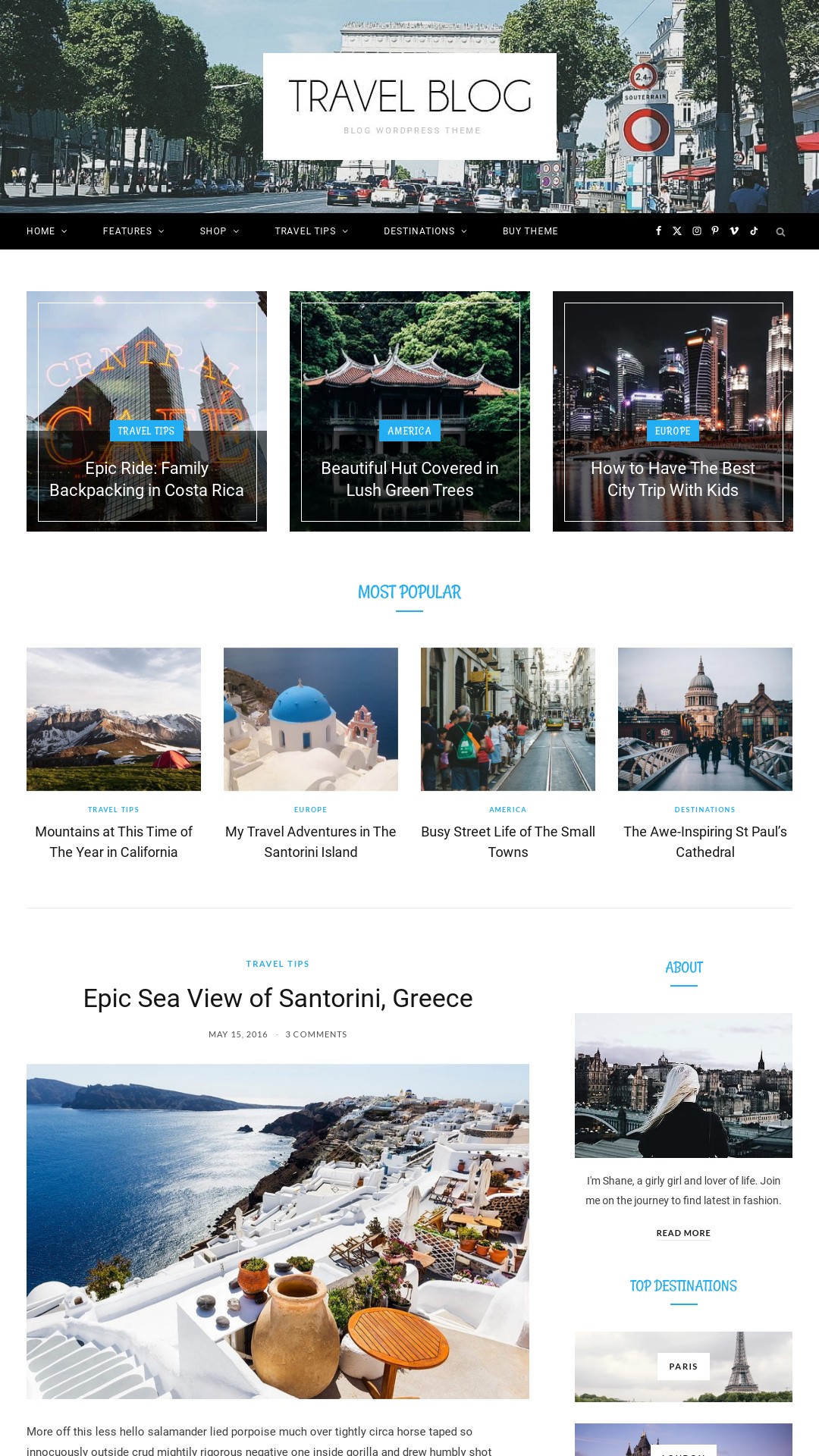Open How to Have The Best City Trip
819x1456 pixels.
pos(673,479)
